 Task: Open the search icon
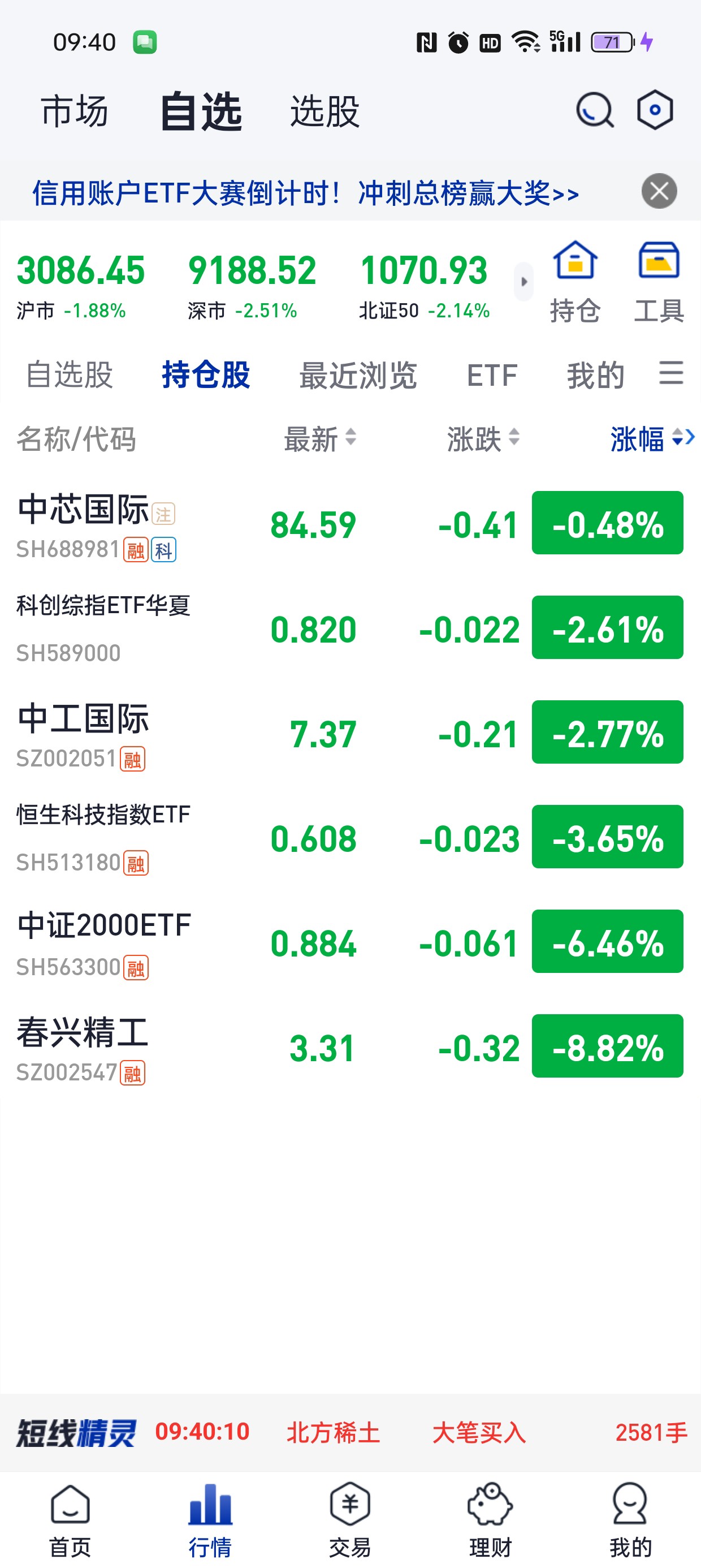coord(595,110)
